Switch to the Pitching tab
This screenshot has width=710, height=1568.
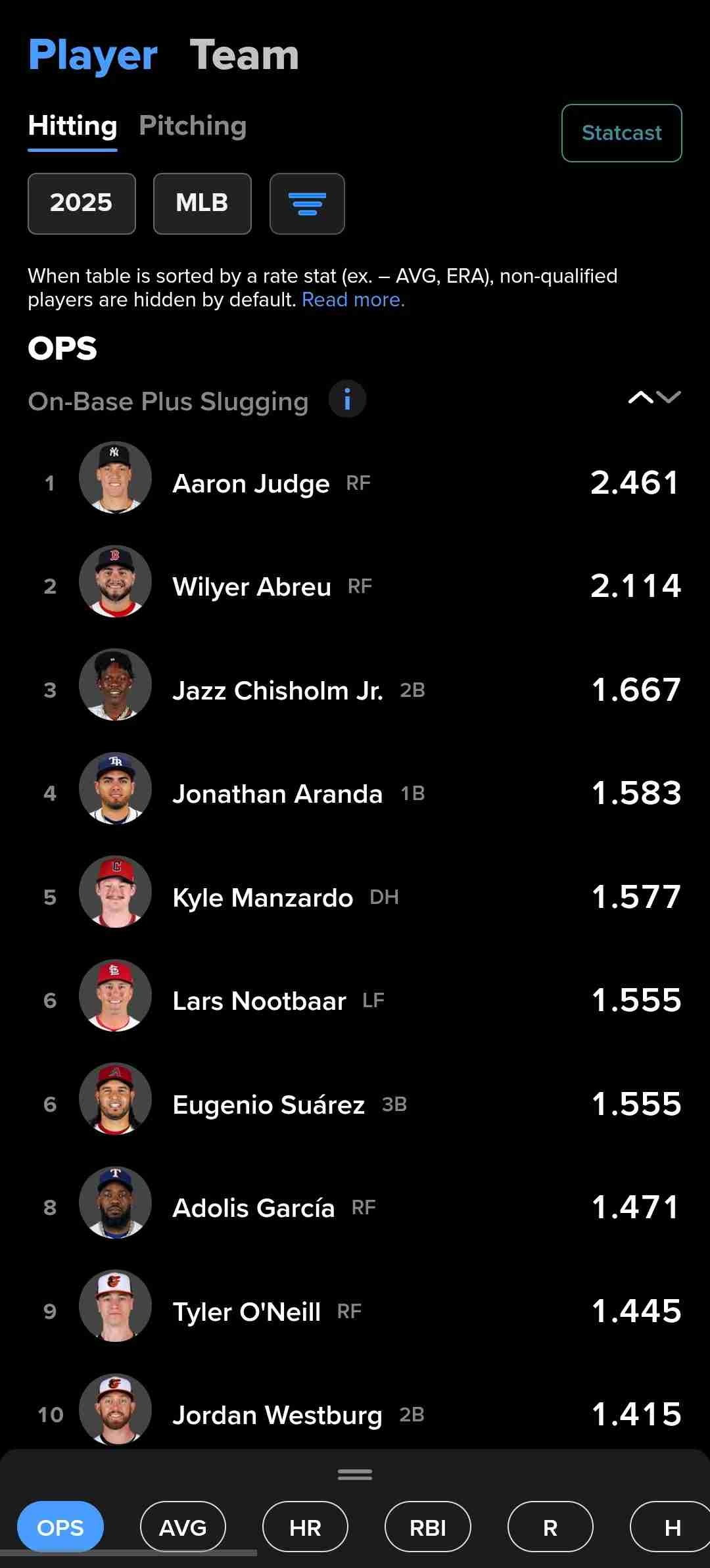coord(193,126)
